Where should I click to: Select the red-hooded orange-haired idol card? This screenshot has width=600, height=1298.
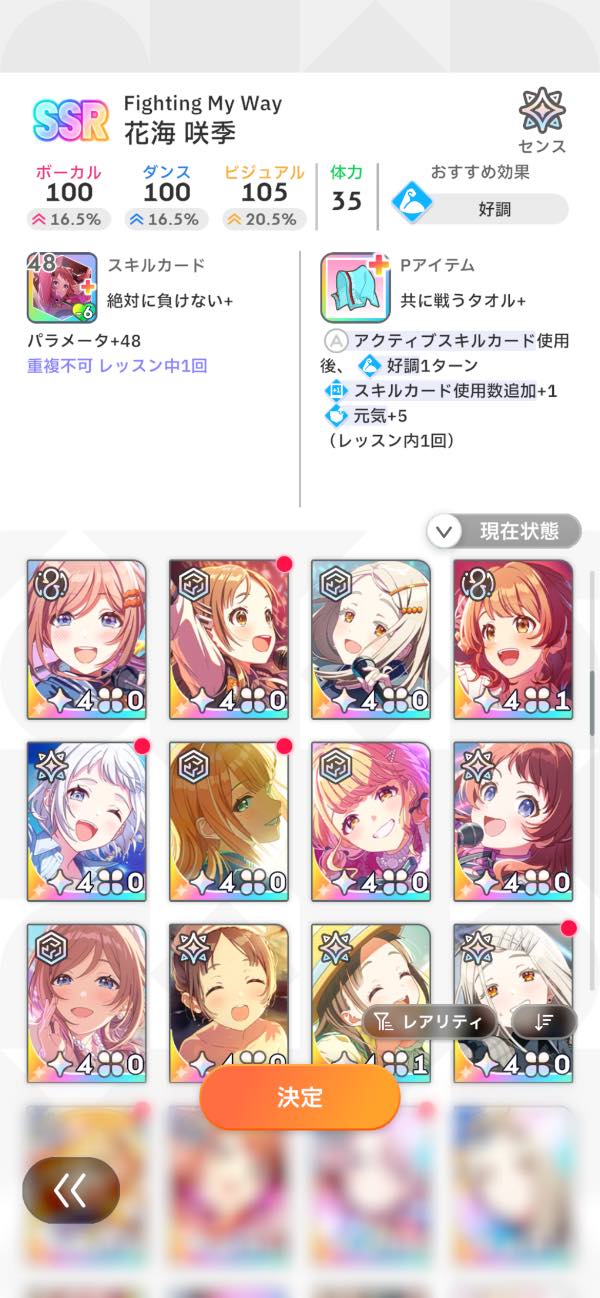tap(513, 639)
